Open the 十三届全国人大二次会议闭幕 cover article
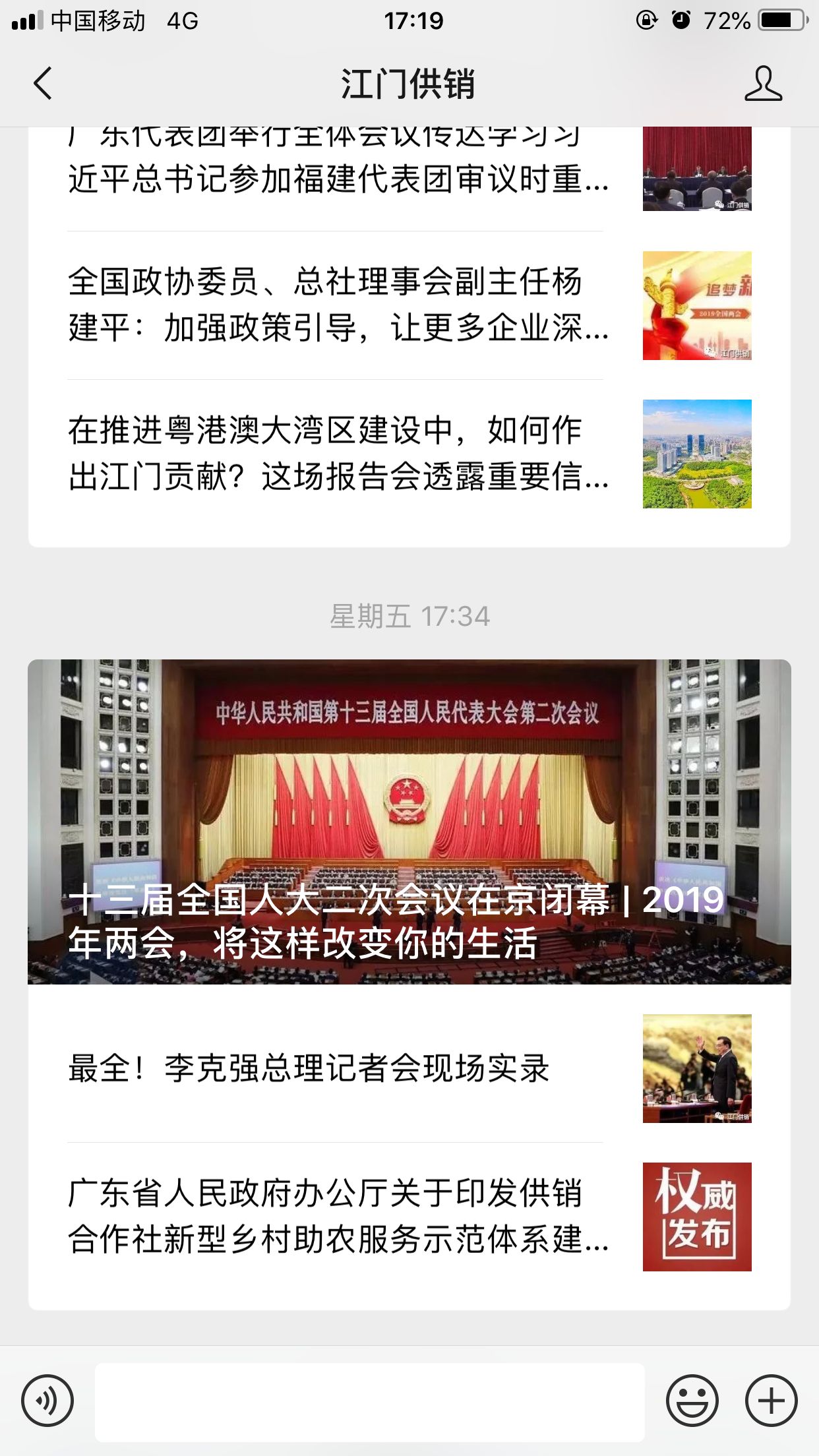 pos(409,821)
